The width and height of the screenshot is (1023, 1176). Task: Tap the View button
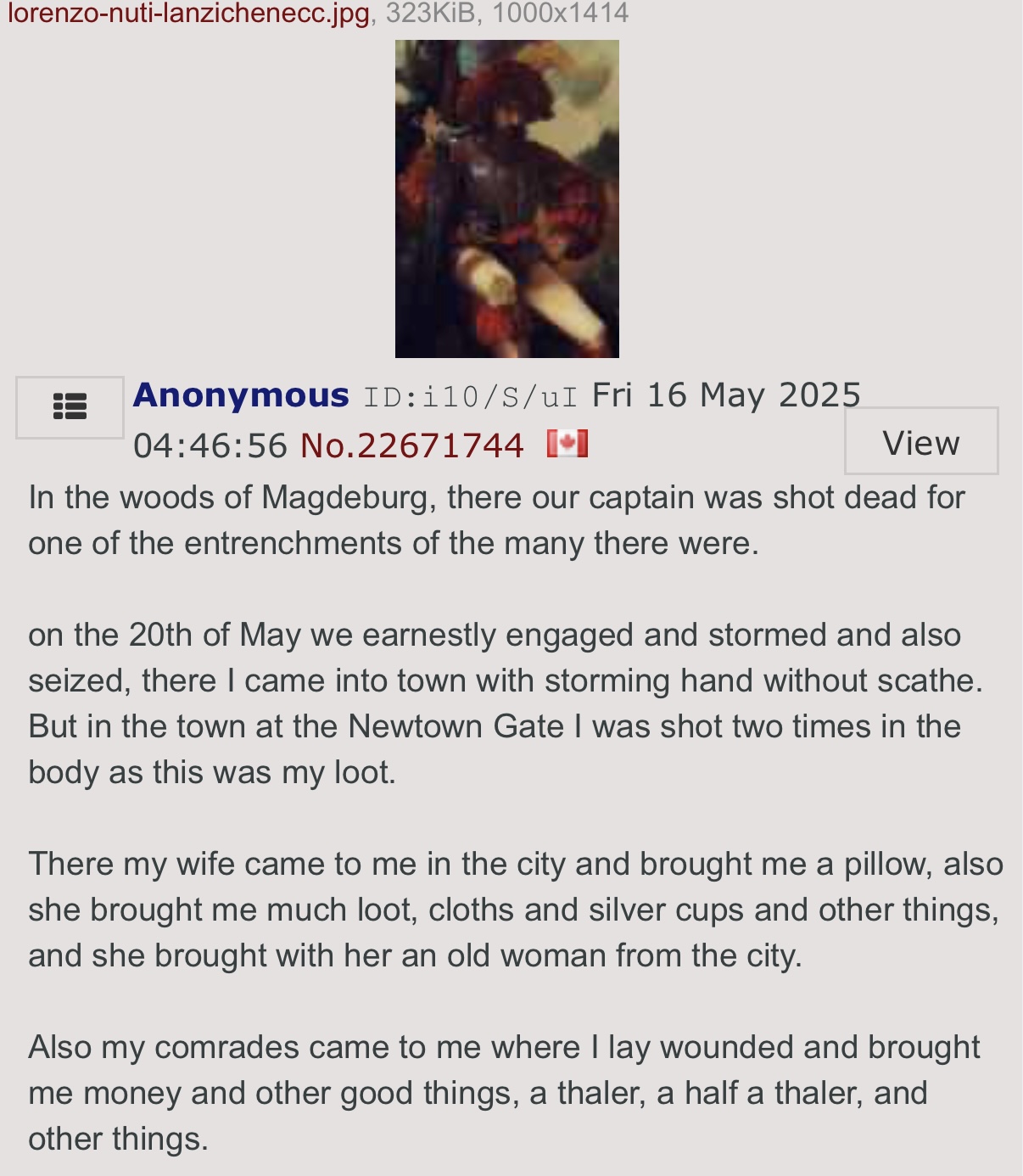pos(920,441)
